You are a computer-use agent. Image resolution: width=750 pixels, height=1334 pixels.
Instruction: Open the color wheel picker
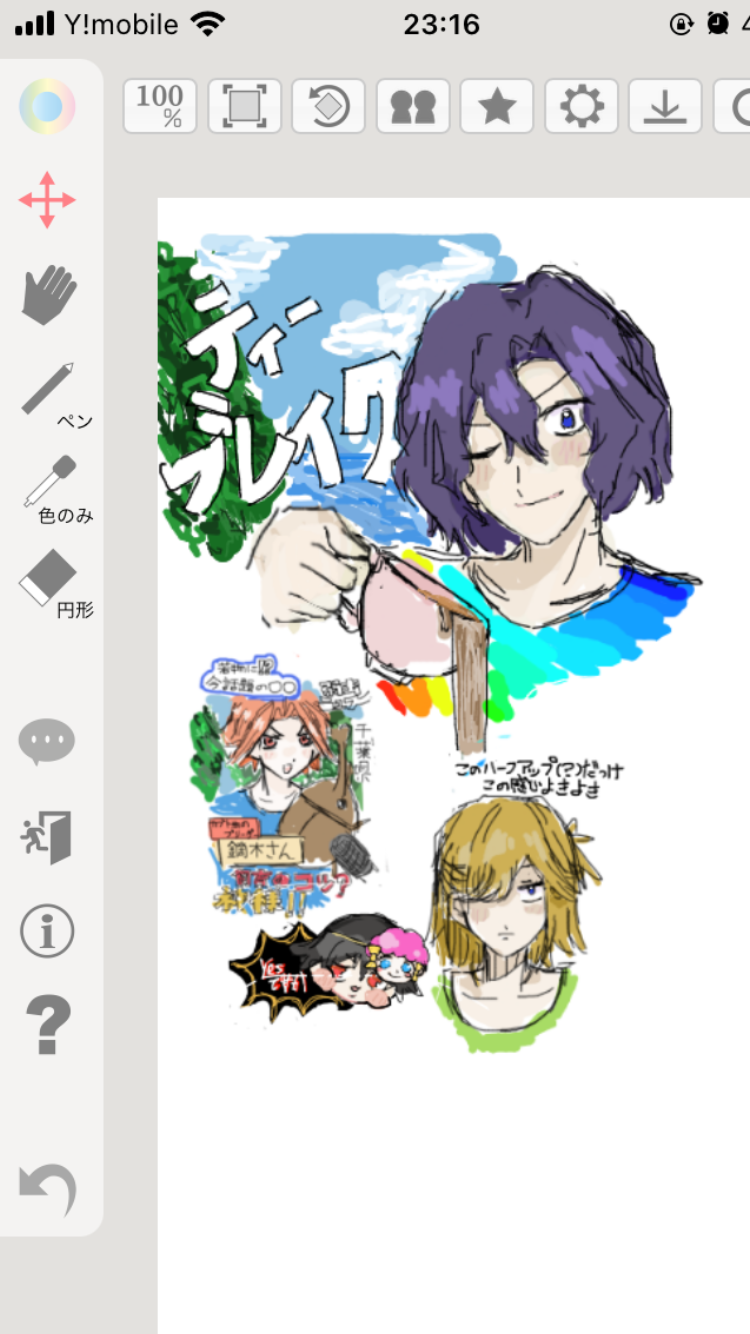pyautogui.click(x=47, y=105)
